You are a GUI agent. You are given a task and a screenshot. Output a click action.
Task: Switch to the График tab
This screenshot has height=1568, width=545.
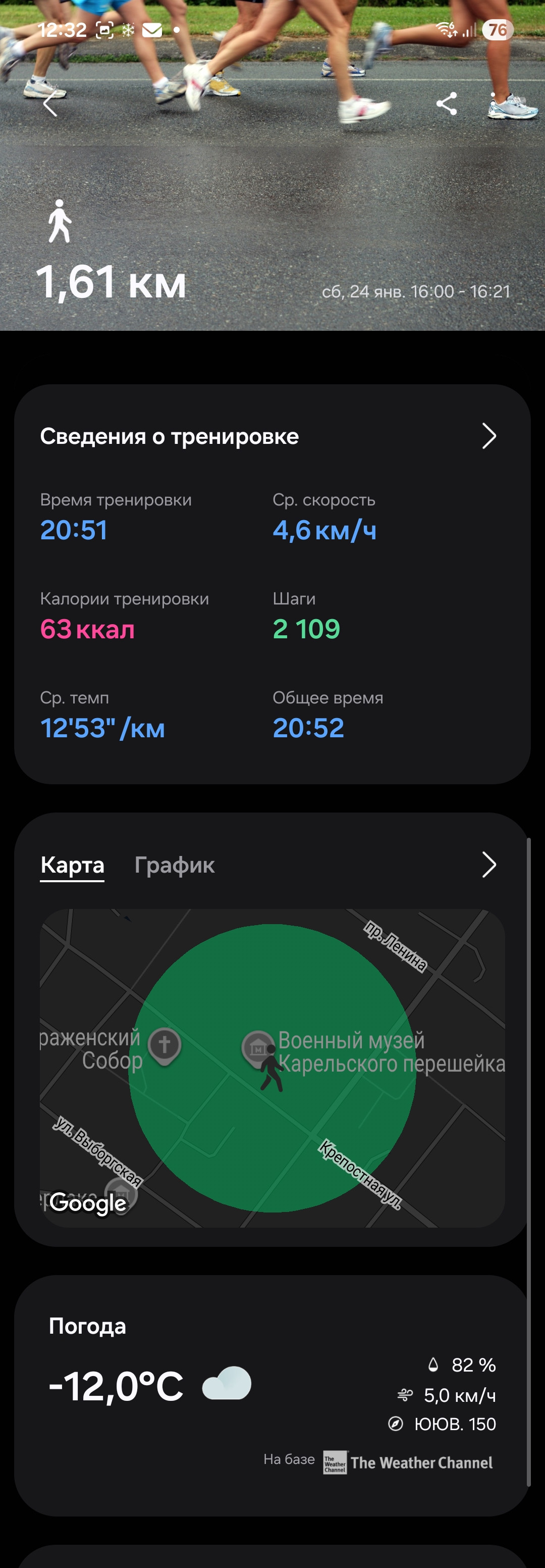[175, 865]
